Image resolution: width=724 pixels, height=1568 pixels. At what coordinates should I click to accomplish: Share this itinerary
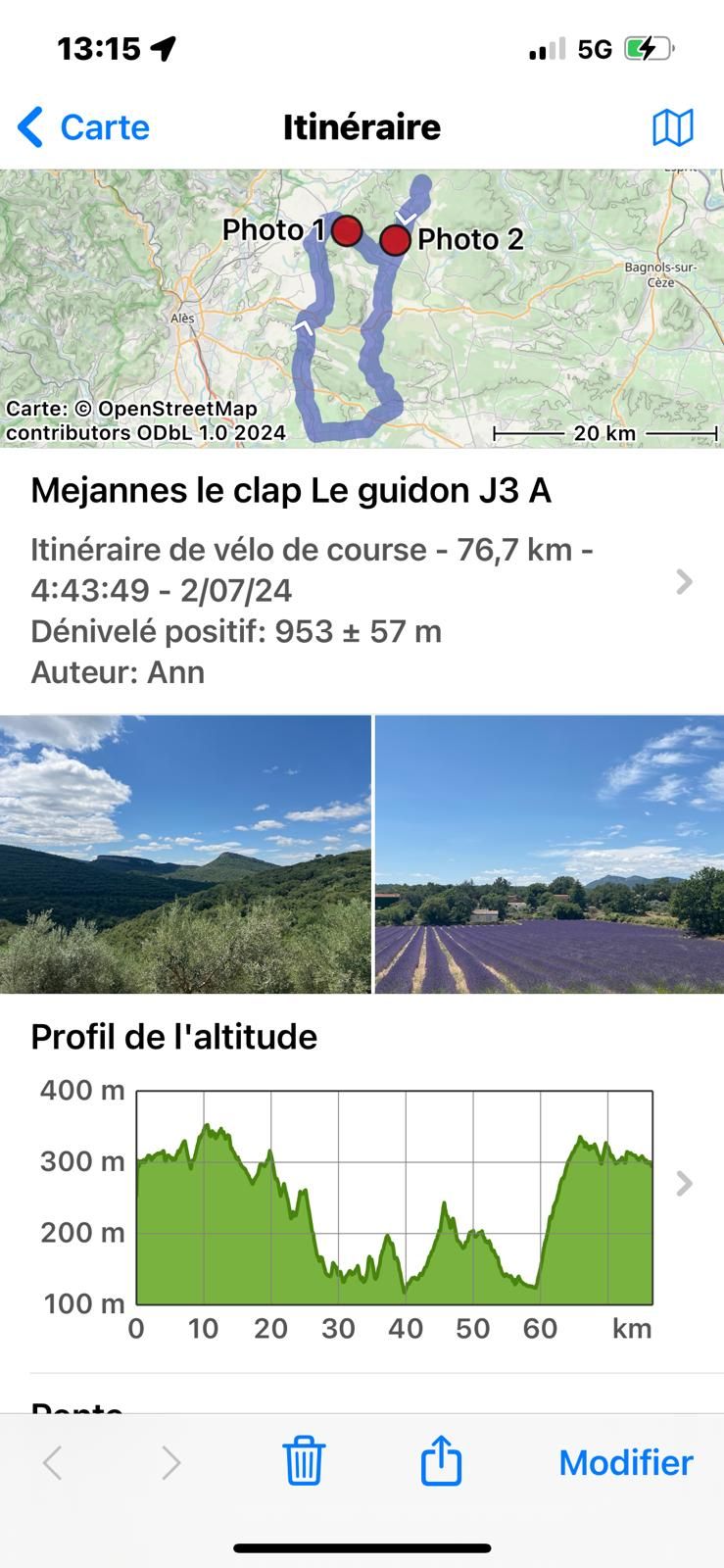[x=441, y=1460]
